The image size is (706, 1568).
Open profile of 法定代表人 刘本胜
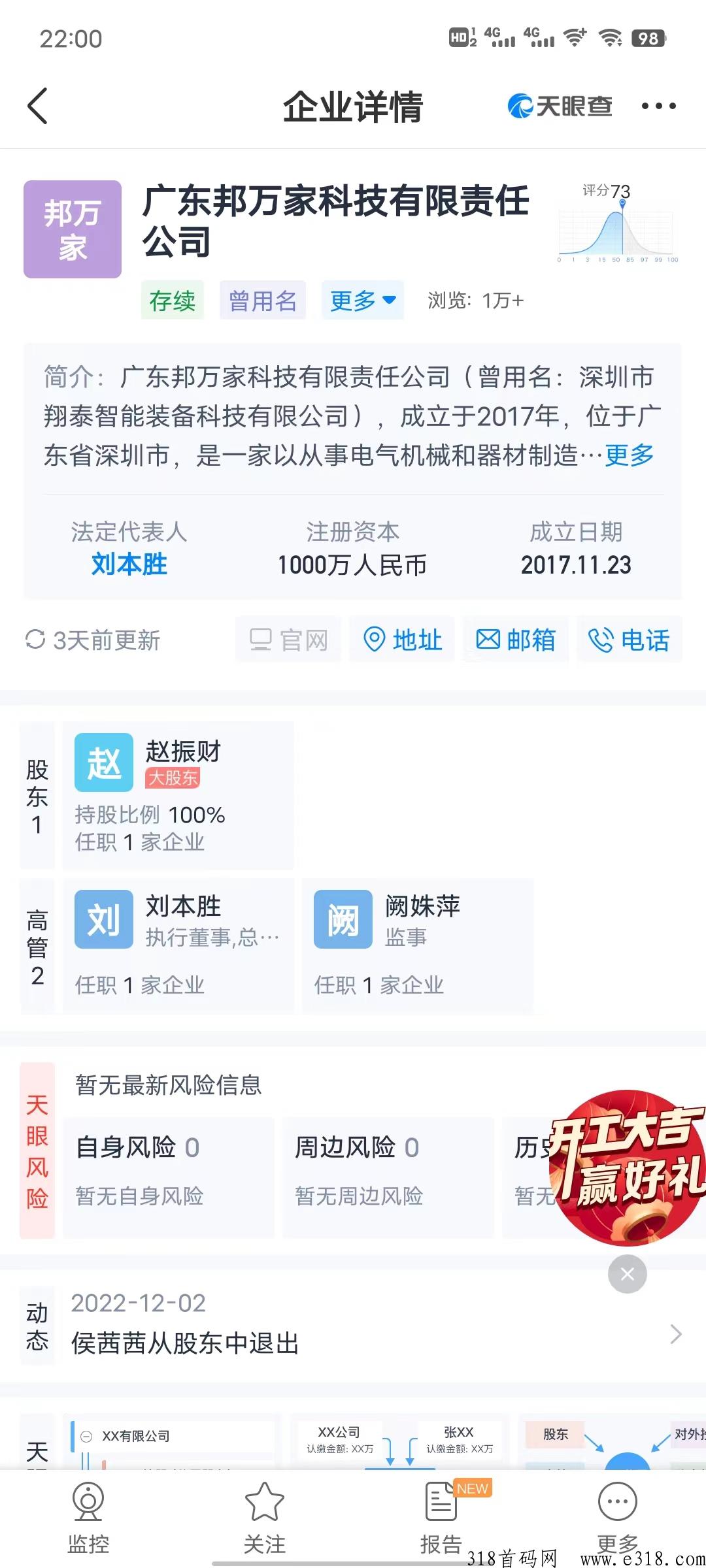click(129, 566)
